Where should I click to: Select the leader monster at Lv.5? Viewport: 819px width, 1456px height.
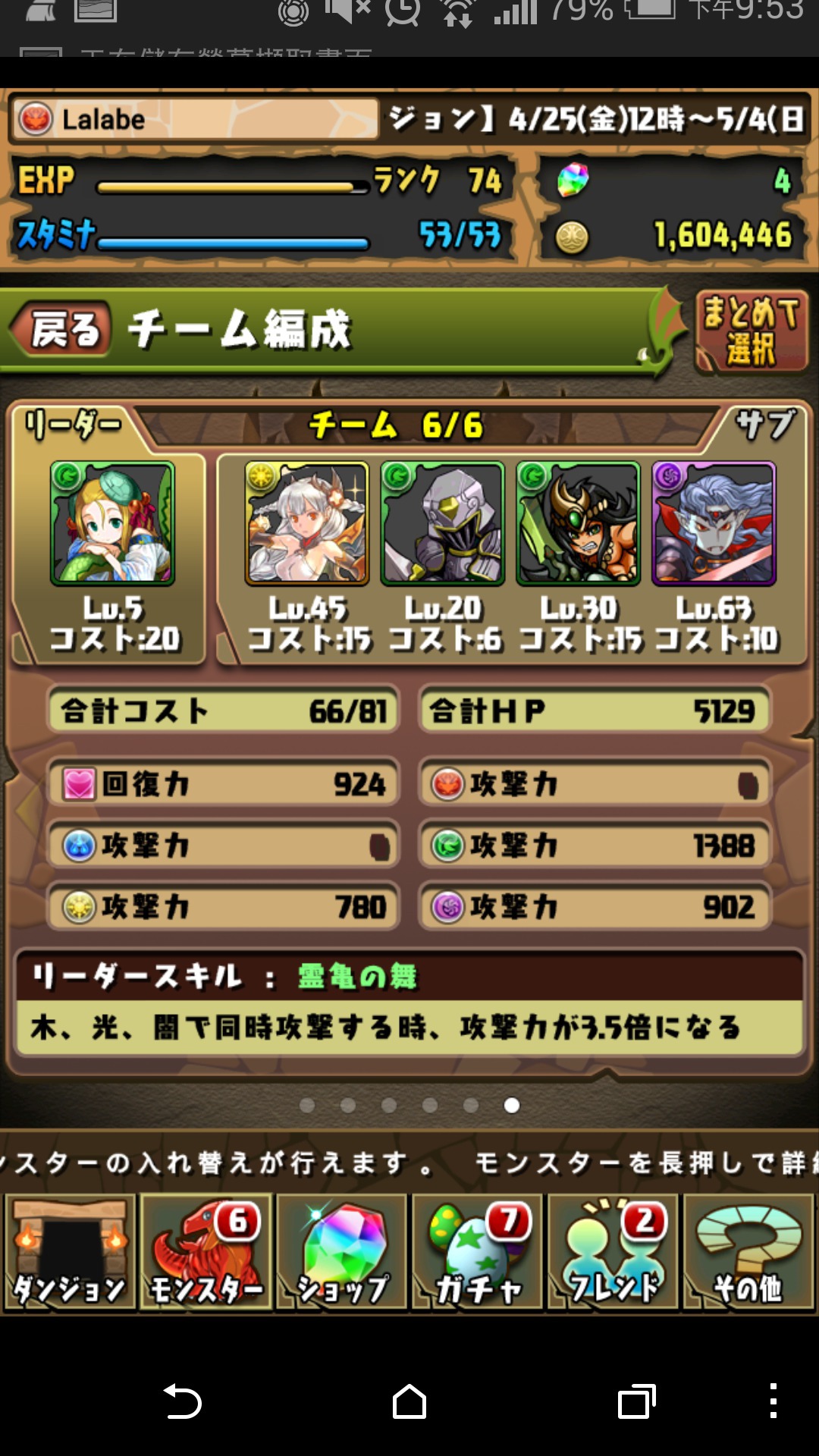coord(112,523)
